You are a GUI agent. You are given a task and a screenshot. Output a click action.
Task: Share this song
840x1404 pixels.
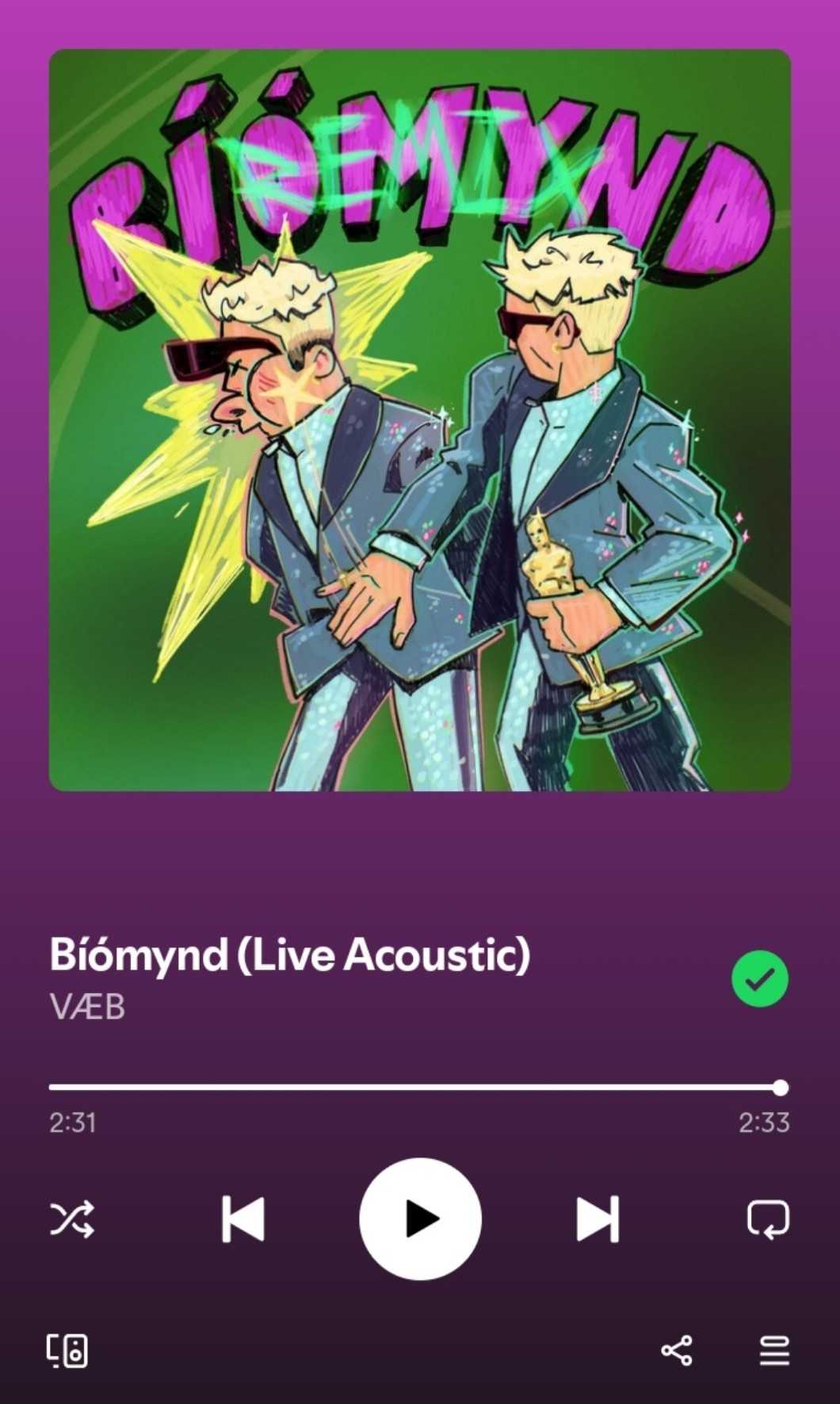coord(676,1350)
